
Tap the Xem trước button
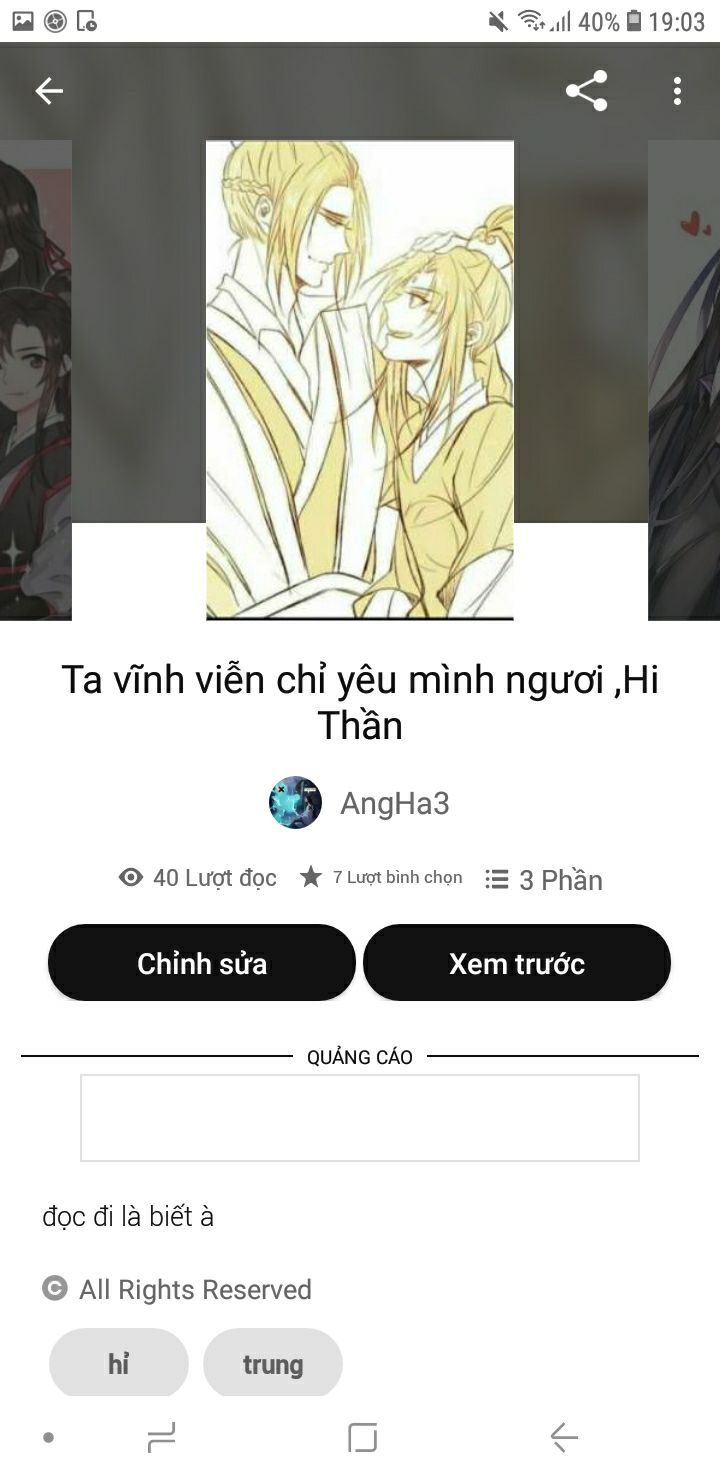tap(517, 963)
